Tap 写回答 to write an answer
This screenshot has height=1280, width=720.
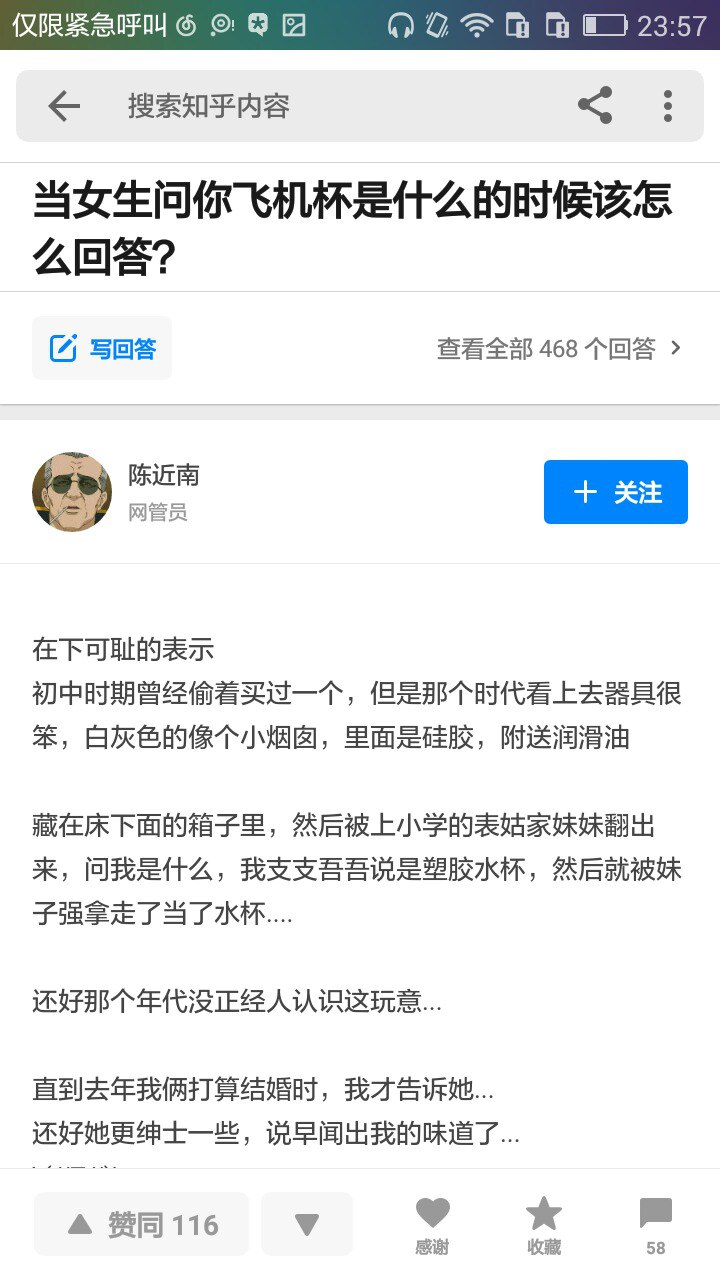click(x=102, y=348)
